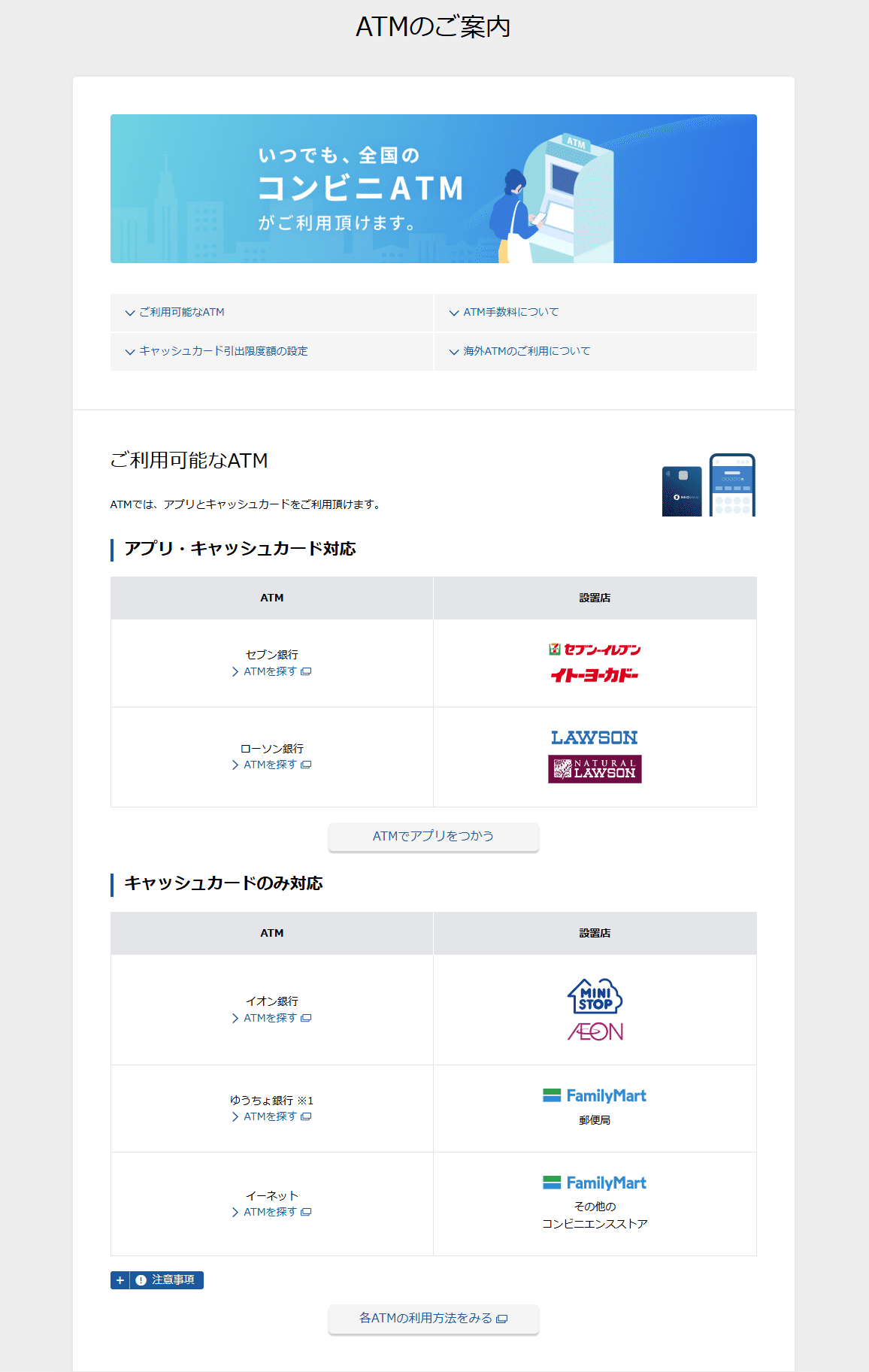Click the Natural Lawson logo
The image size is (869, 1372).
point(595,768)
